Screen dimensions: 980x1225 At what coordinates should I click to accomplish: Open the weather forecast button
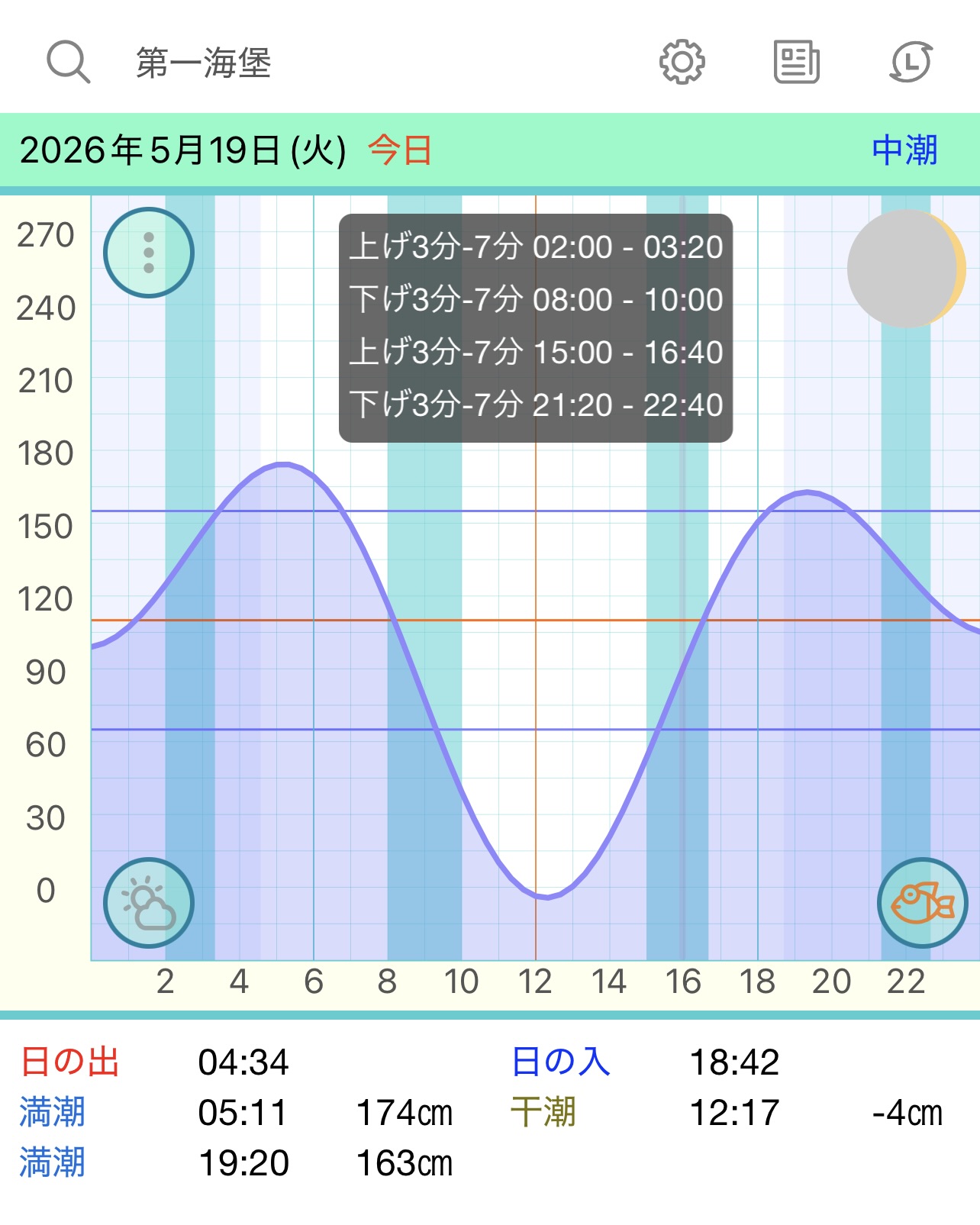149,903
